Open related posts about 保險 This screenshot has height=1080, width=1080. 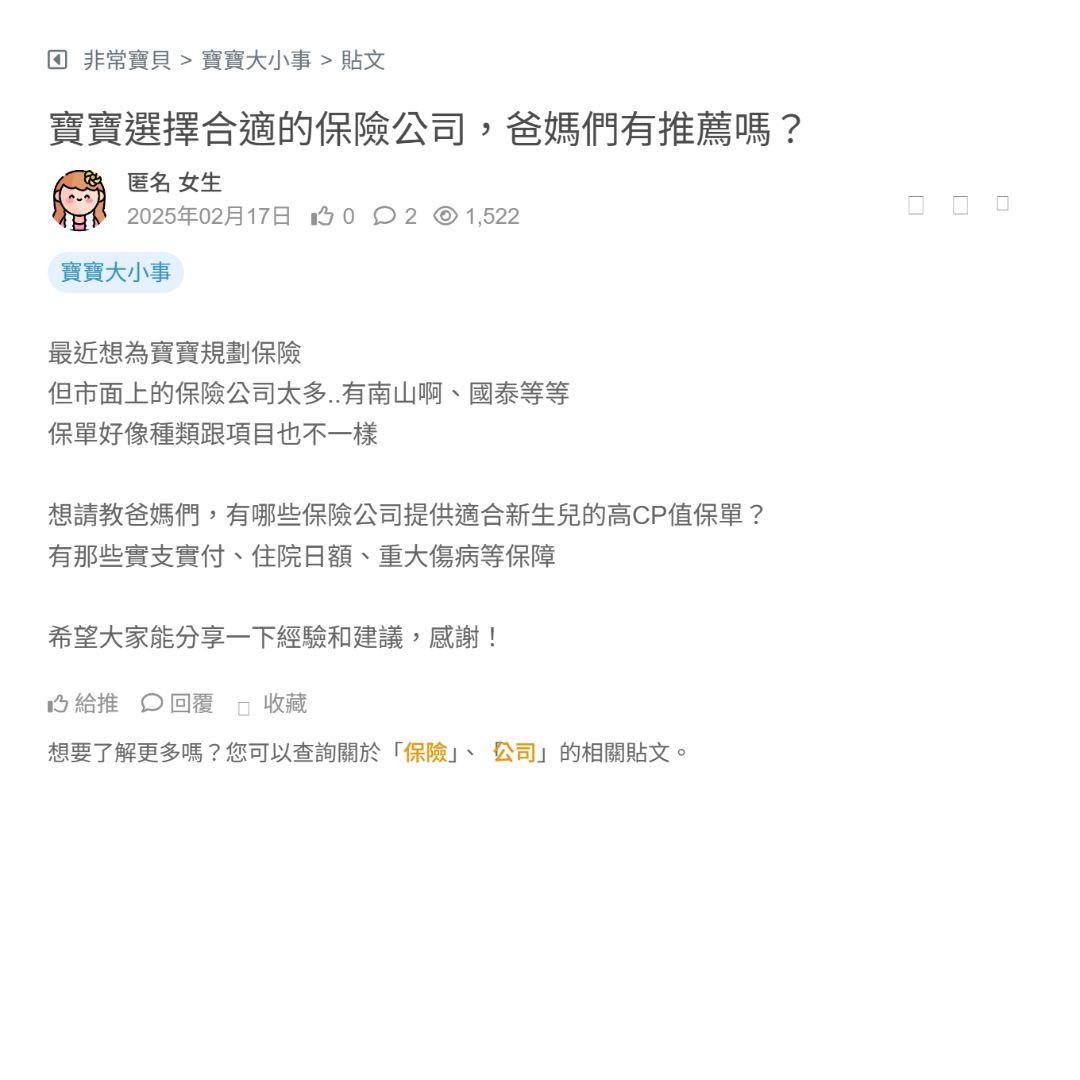pyautogui.click(x=425, y=753)
